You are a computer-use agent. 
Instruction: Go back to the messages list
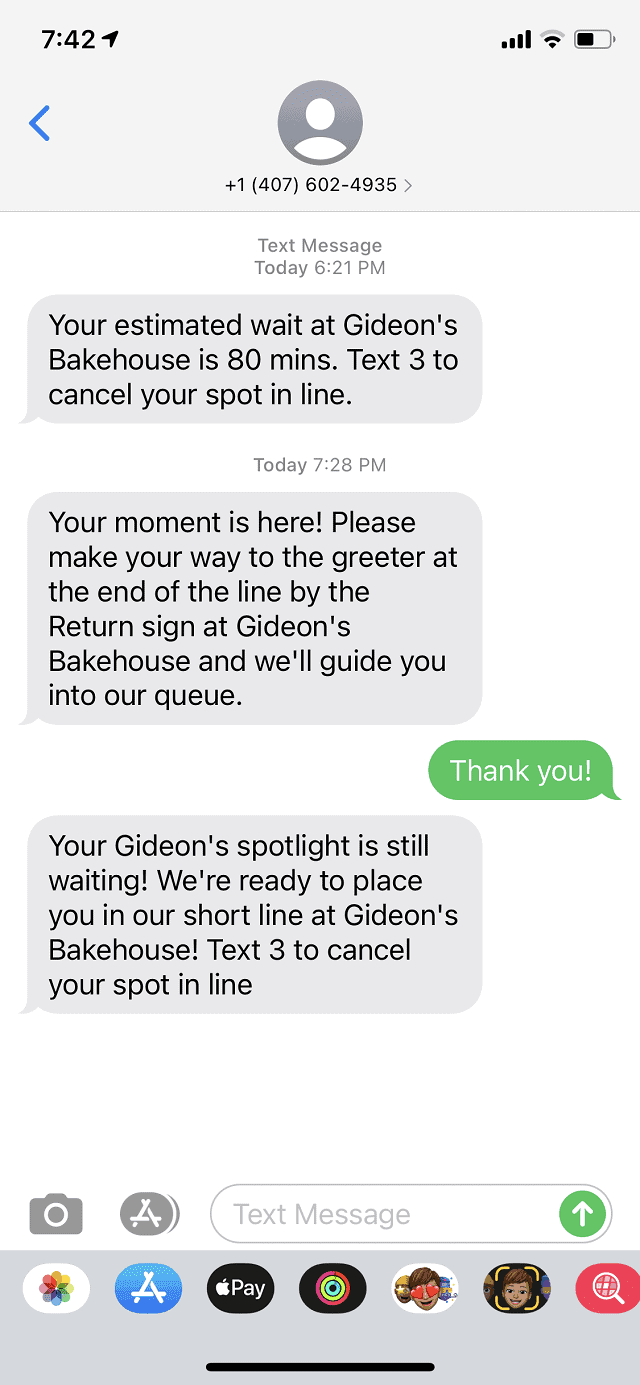click(x=40, y=123)
